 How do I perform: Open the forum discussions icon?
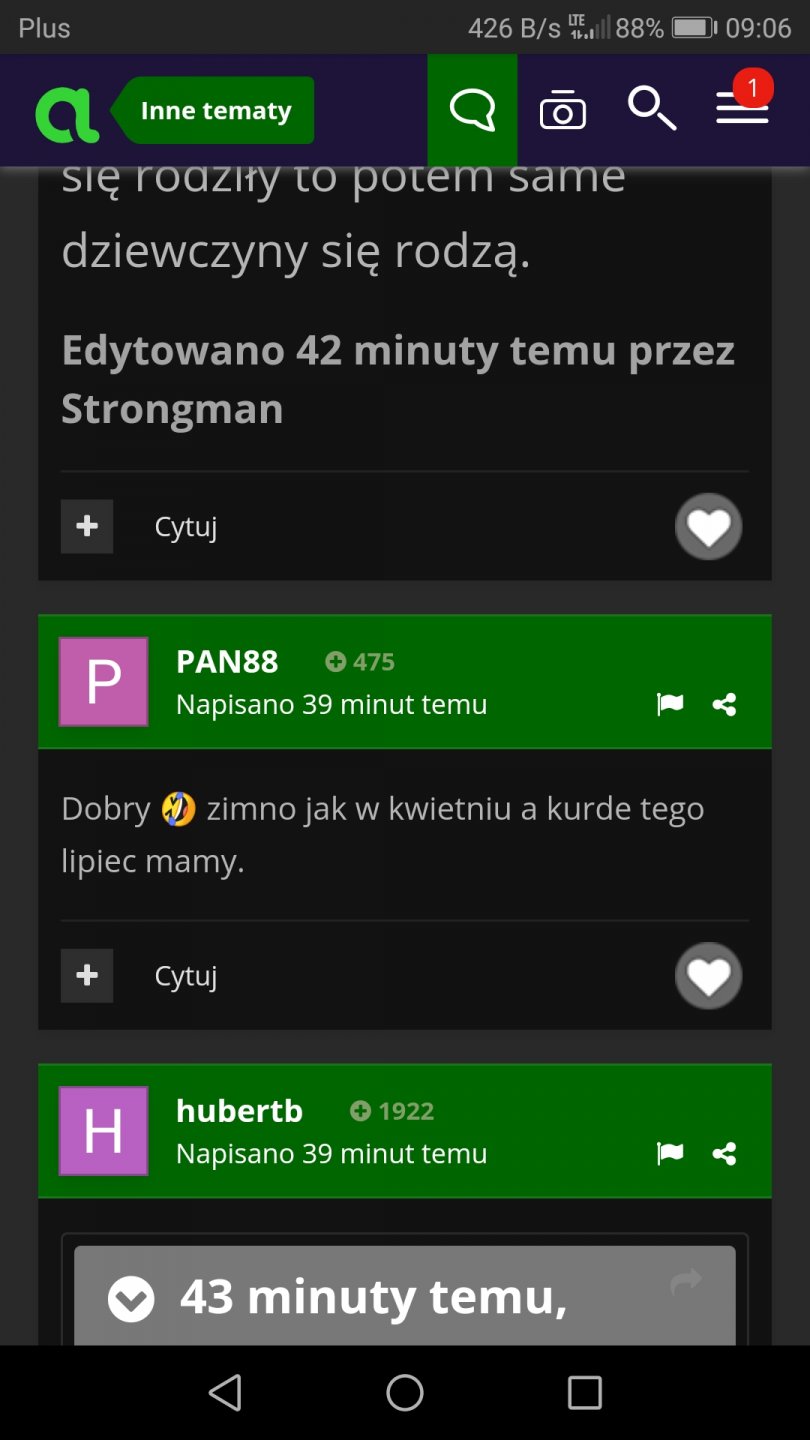tap(472, 110)
